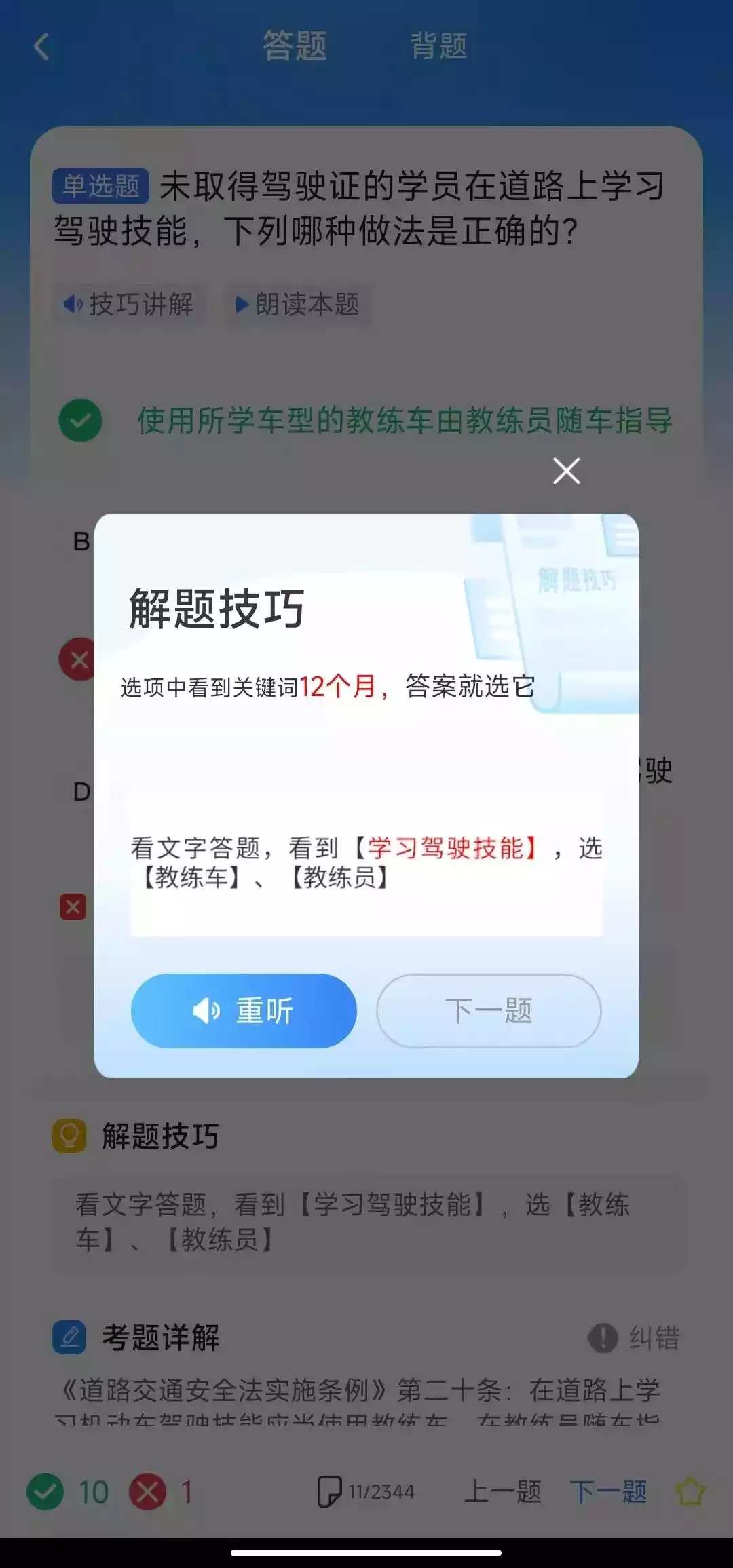
Task: Play the 技巧讲解 audio explanation
Action: (129, 304)
